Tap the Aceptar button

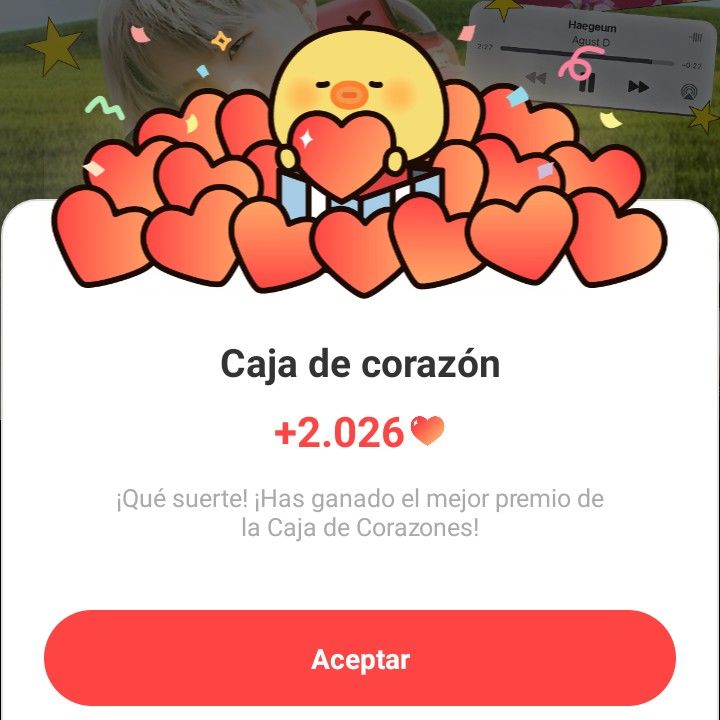tap(360, 659)
